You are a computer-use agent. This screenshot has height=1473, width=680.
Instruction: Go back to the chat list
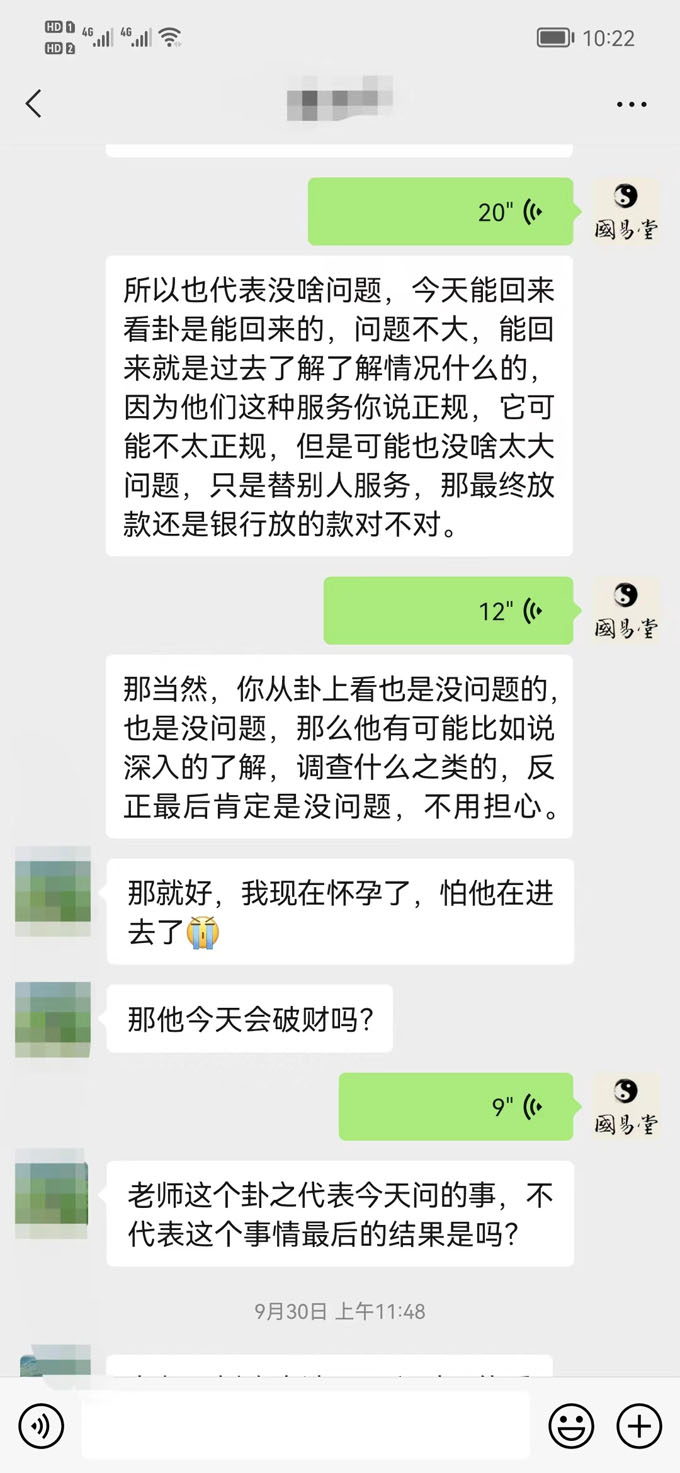click(x=34, y=103)
